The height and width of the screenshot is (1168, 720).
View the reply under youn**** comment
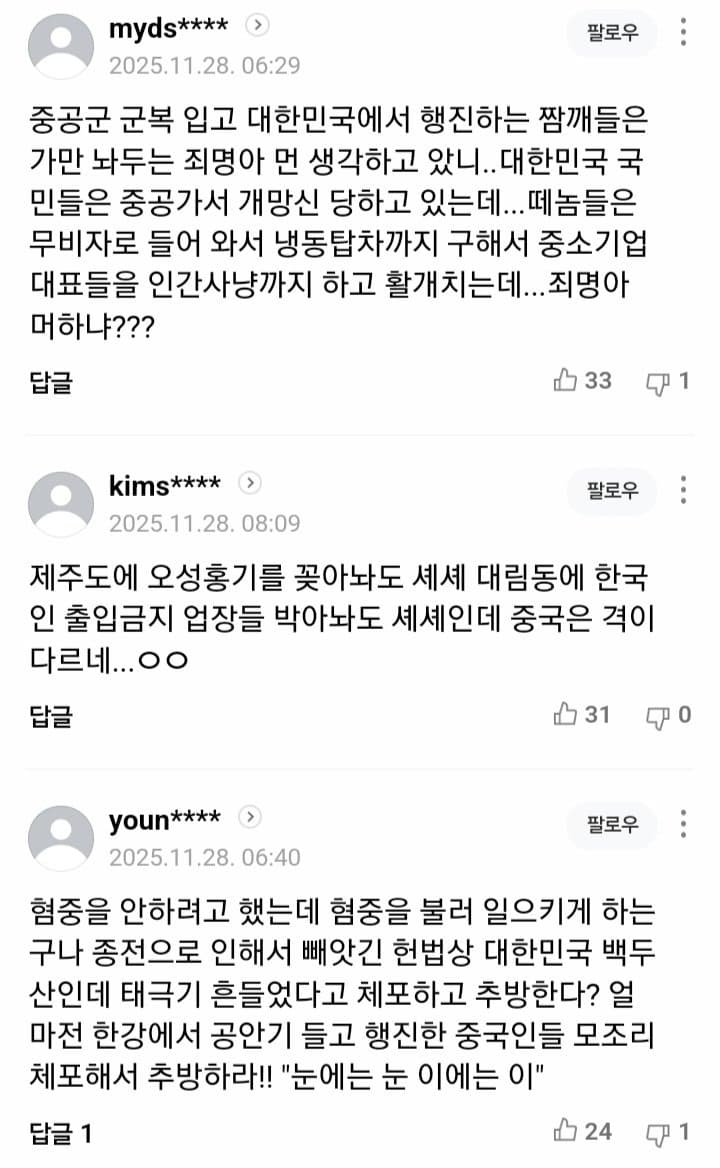pyautogui.click(x=60, y=1133)
